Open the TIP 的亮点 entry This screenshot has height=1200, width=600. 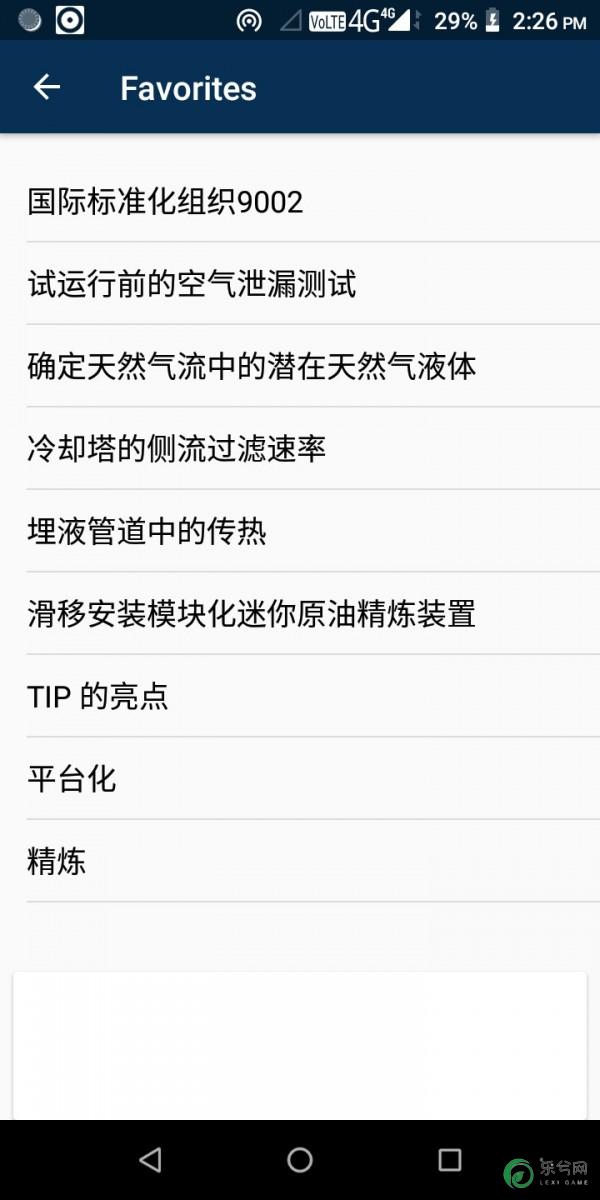[x=300, y=696]
